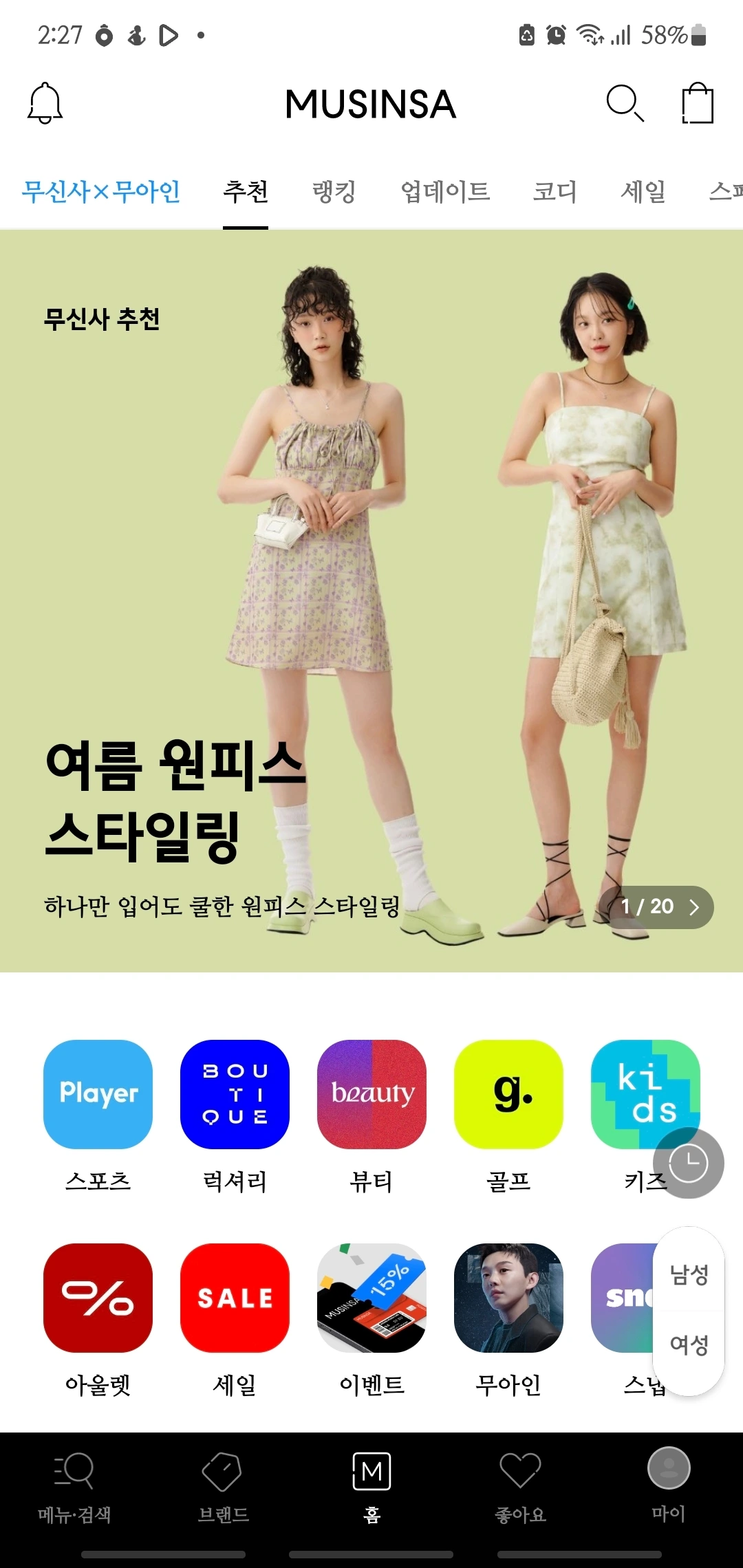Open the 스포츠 Player store icon
This screenshot has width=743, height=1568.
[97, 1093]
